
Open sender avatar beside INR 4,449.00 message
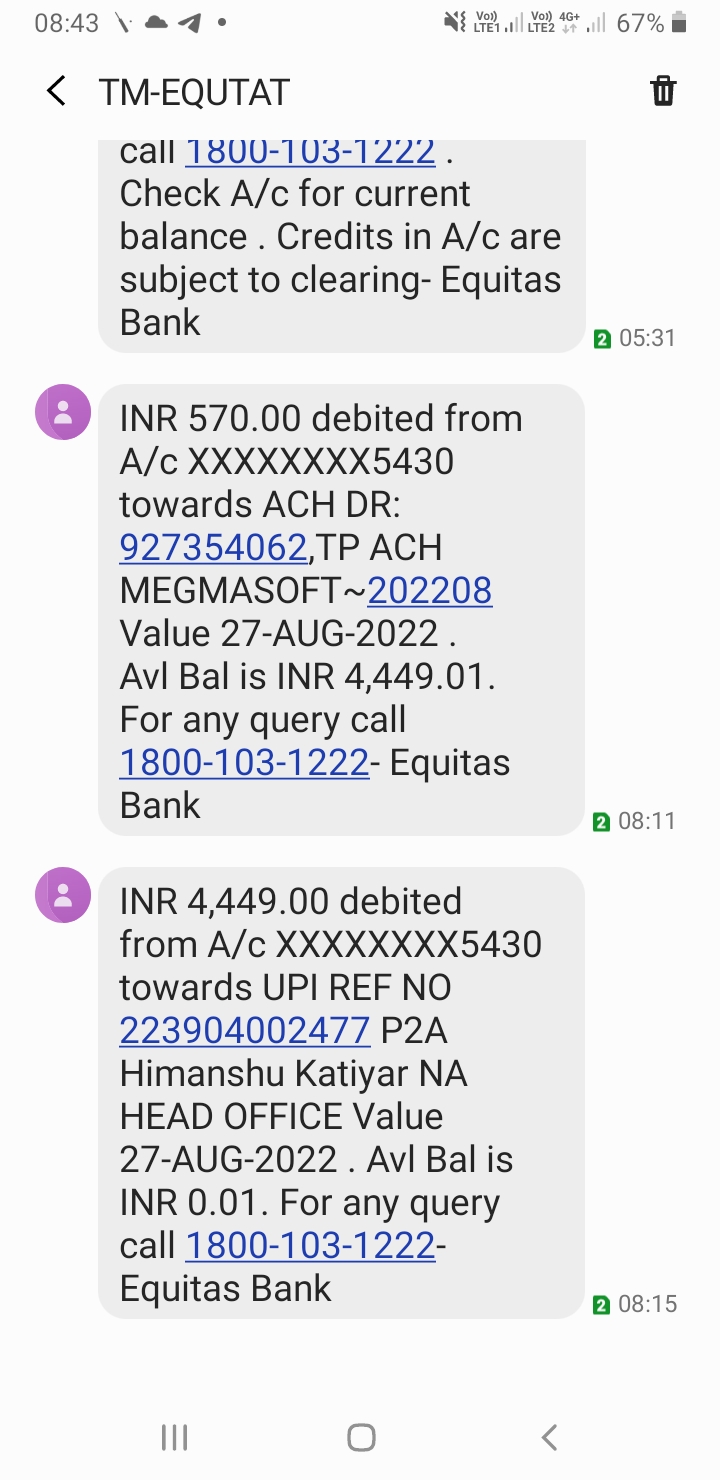[63, 894]
